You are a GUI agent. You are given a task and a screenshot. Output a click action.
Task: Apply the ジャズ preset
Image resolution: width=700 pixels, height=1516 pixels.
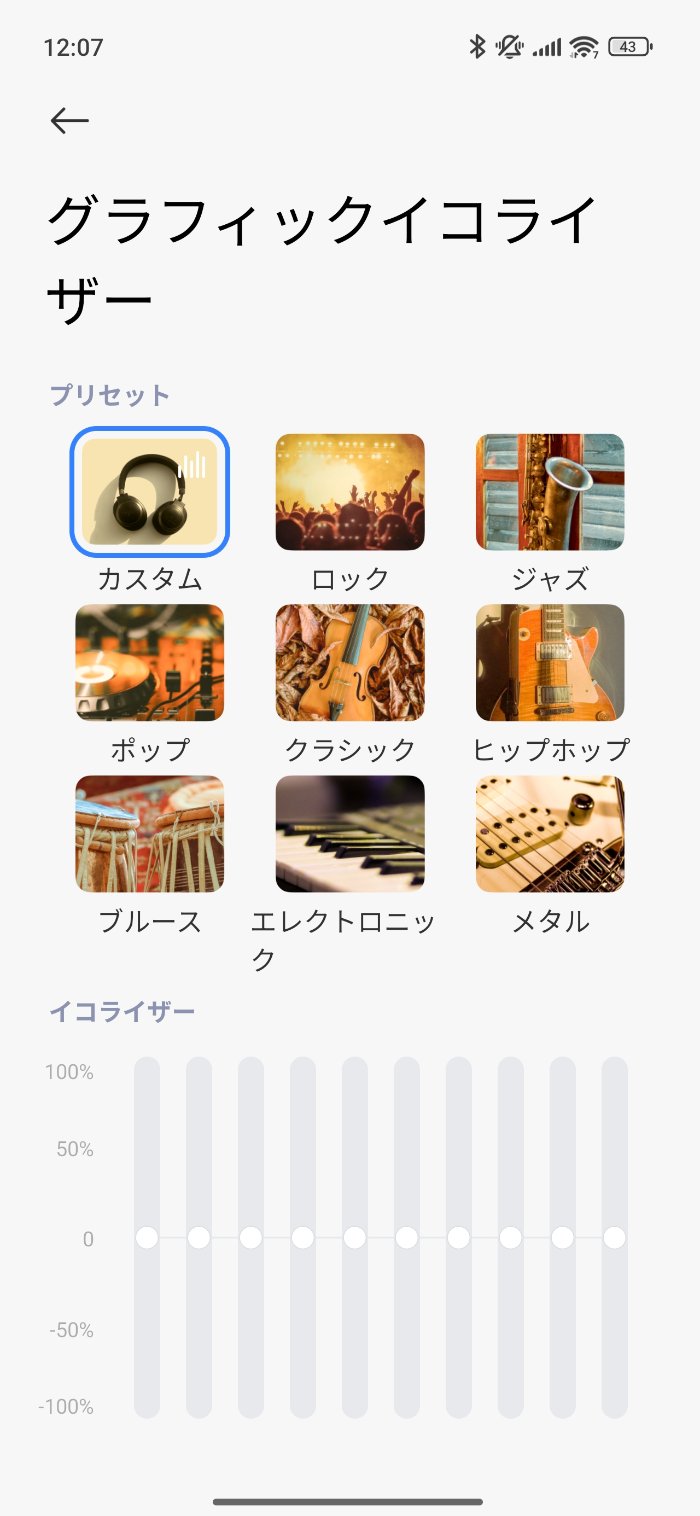(x=550, y=492)
